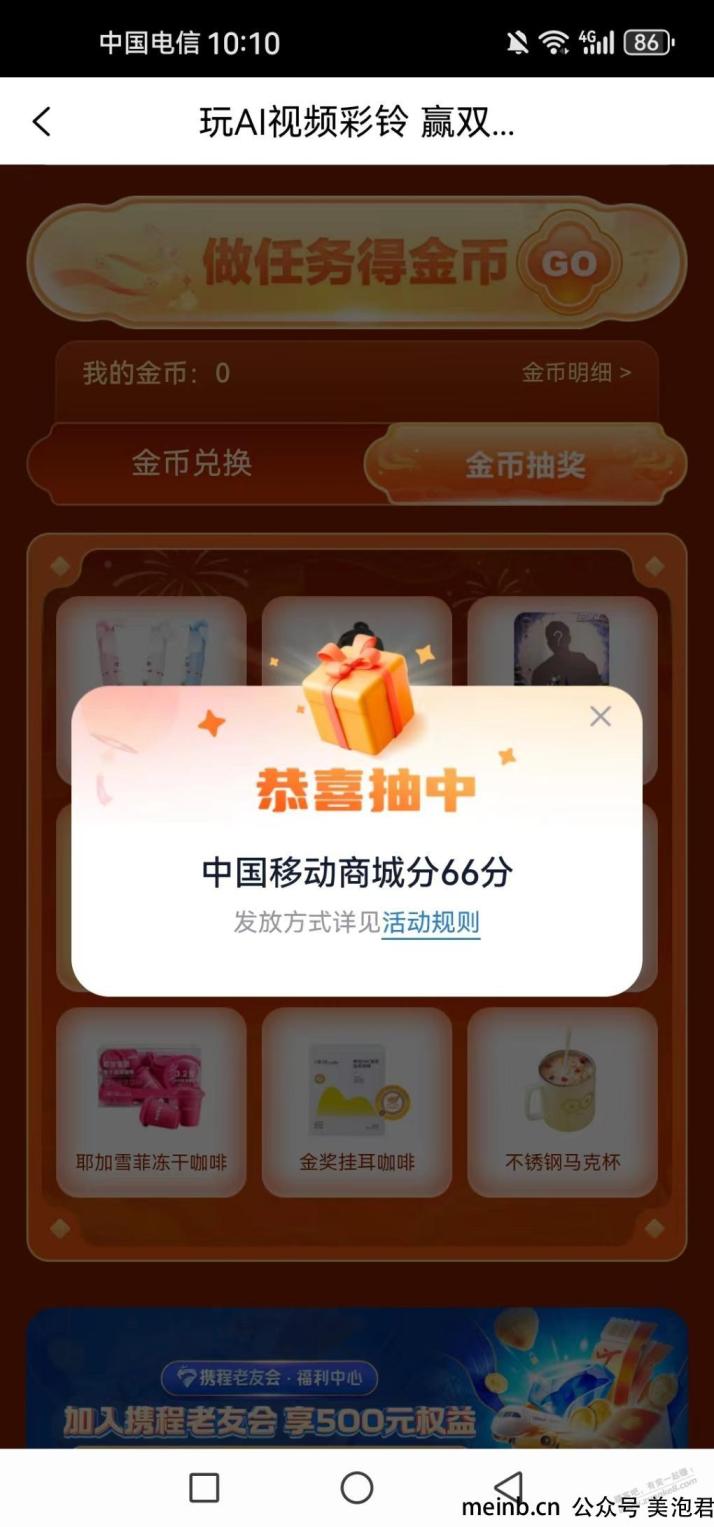This screenshot has height=1527, width=714.
Task: Tap the 做任务得金币 GO button
Action: (x=570, y=264)
